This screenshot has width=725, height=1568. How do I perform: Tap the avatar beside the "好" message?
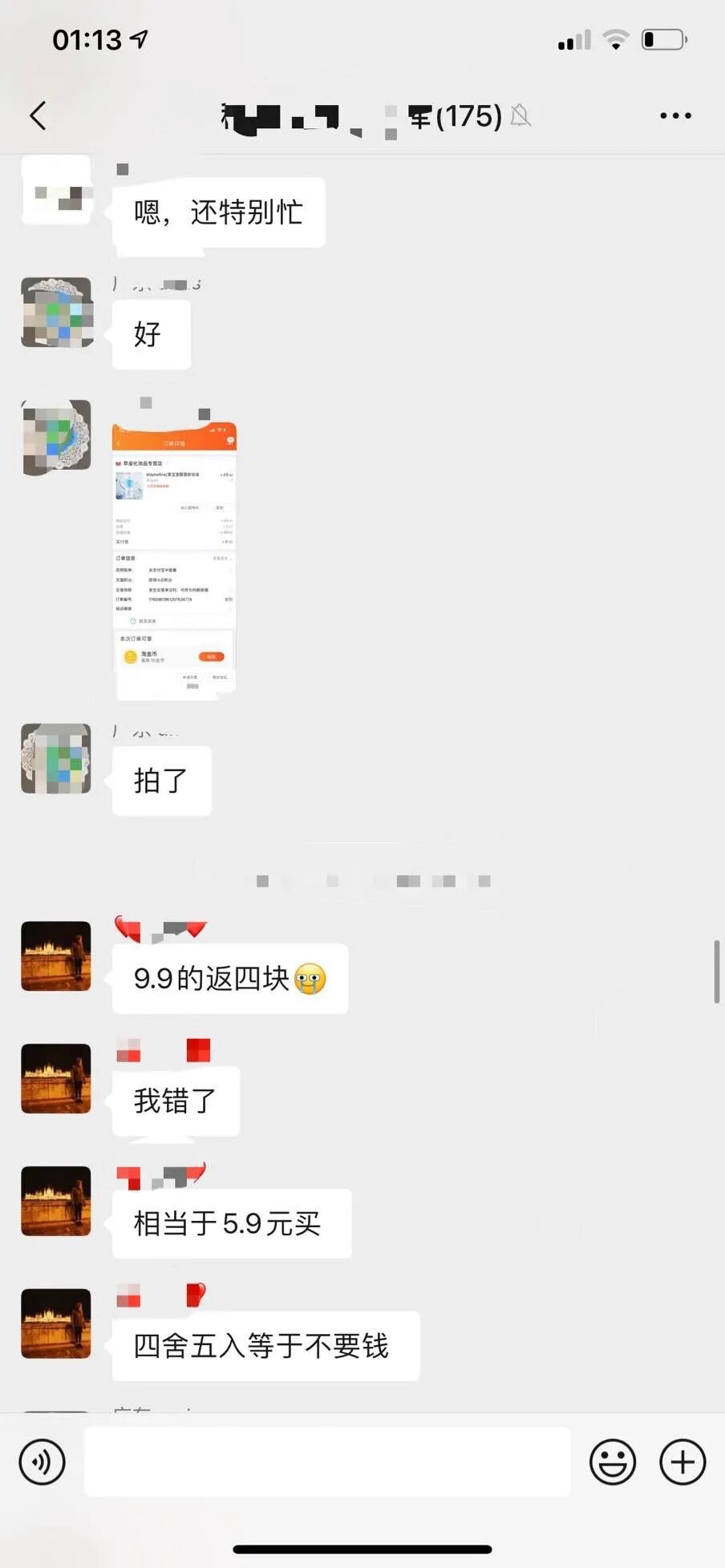pyautogui.click(x=56, y=313)
